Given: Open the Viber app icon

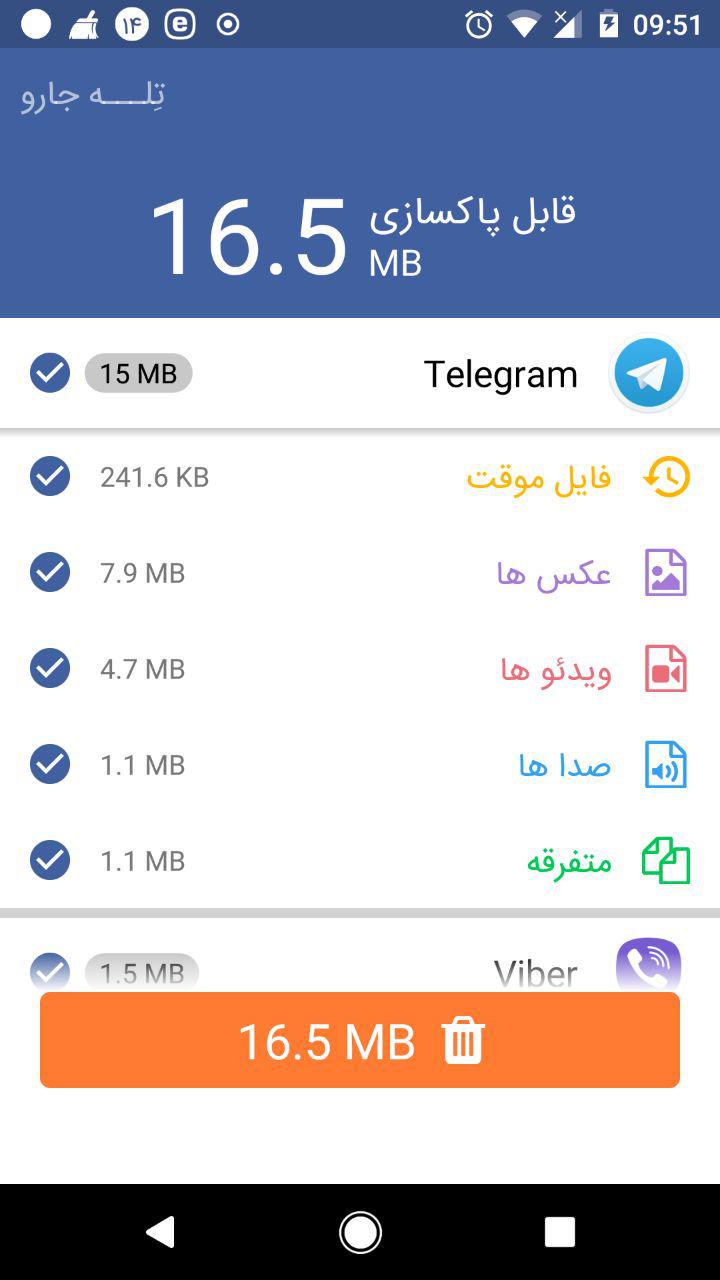Looking at the screenshot, I should point(648,963).
